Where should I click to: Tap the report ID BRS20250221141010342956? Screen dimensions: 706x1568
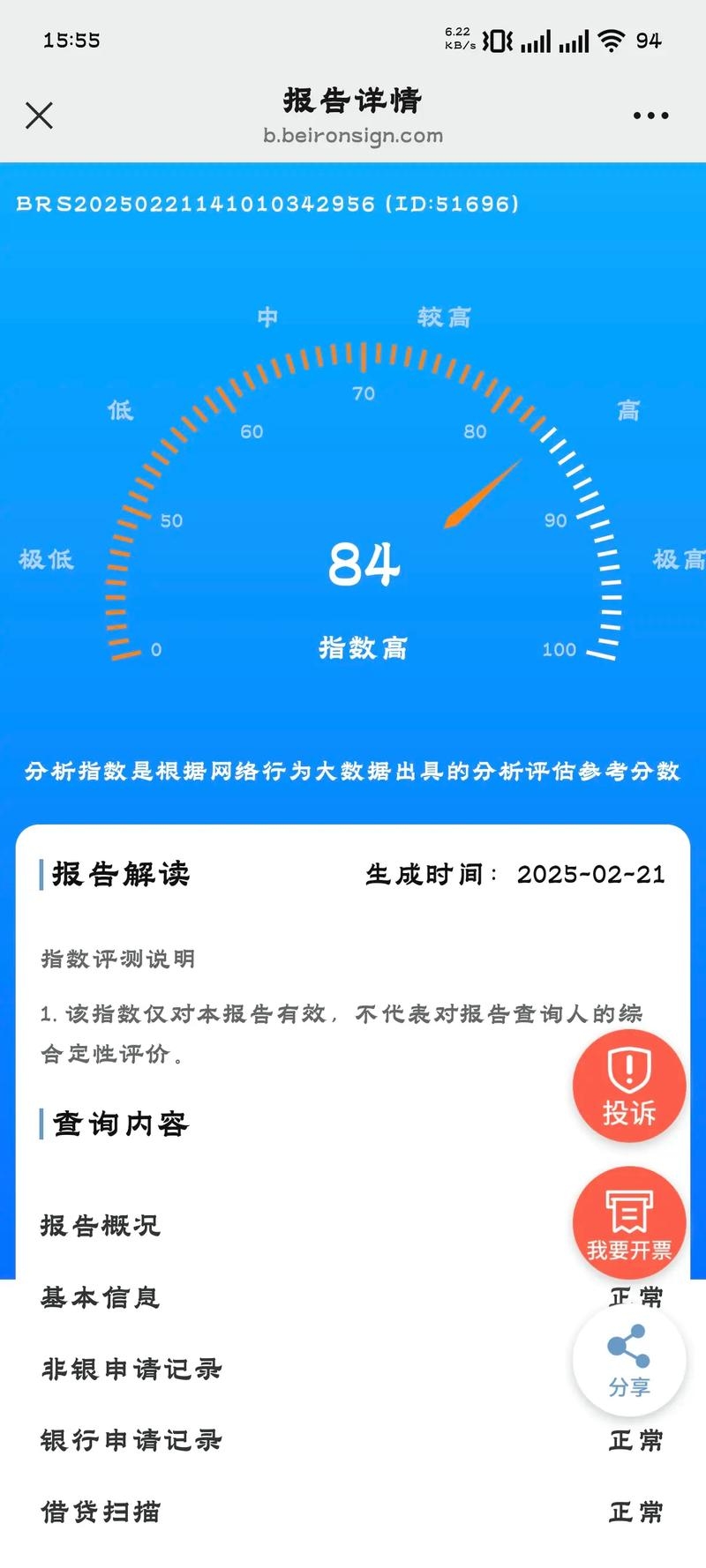point(268,204)
